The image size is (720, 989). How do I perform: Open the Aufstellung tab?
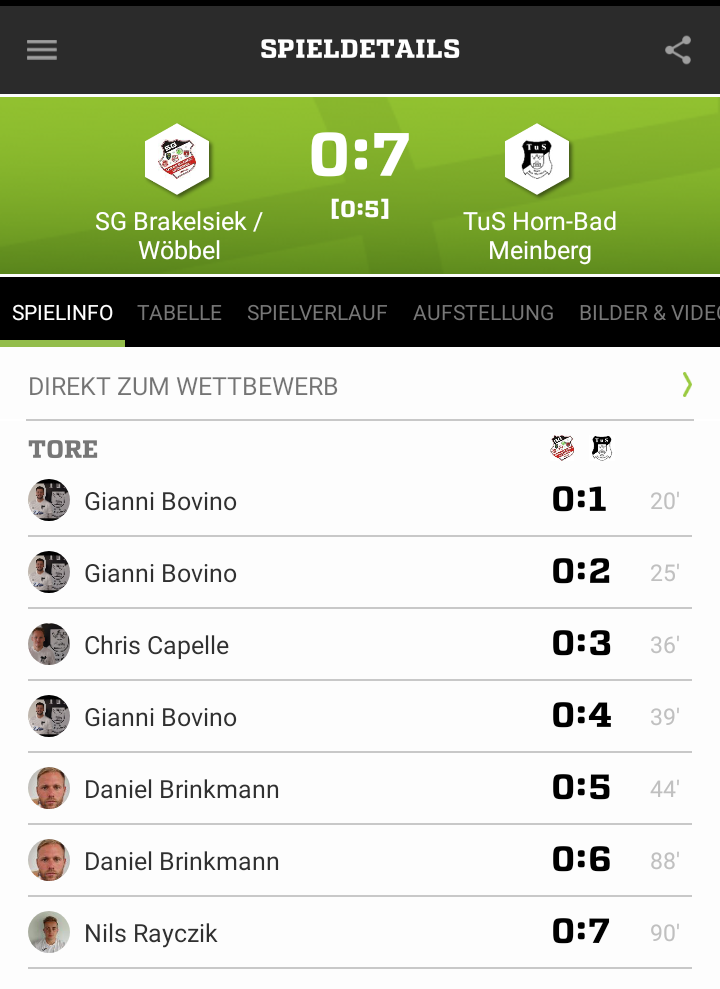483,313
